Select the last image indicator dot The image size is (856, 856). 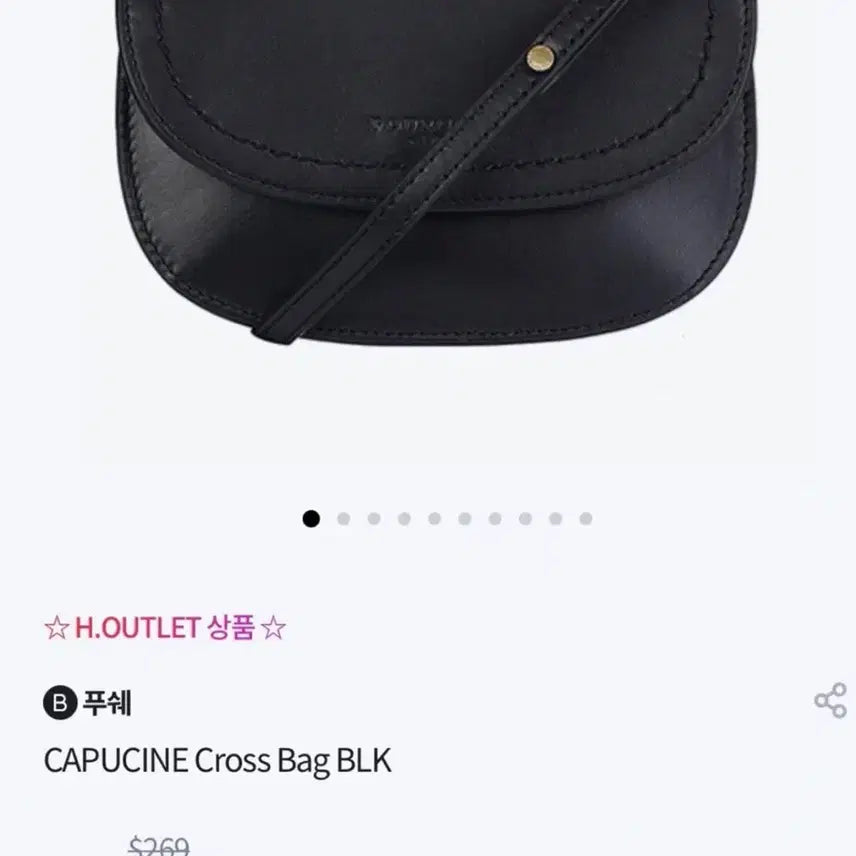[586, 519]
